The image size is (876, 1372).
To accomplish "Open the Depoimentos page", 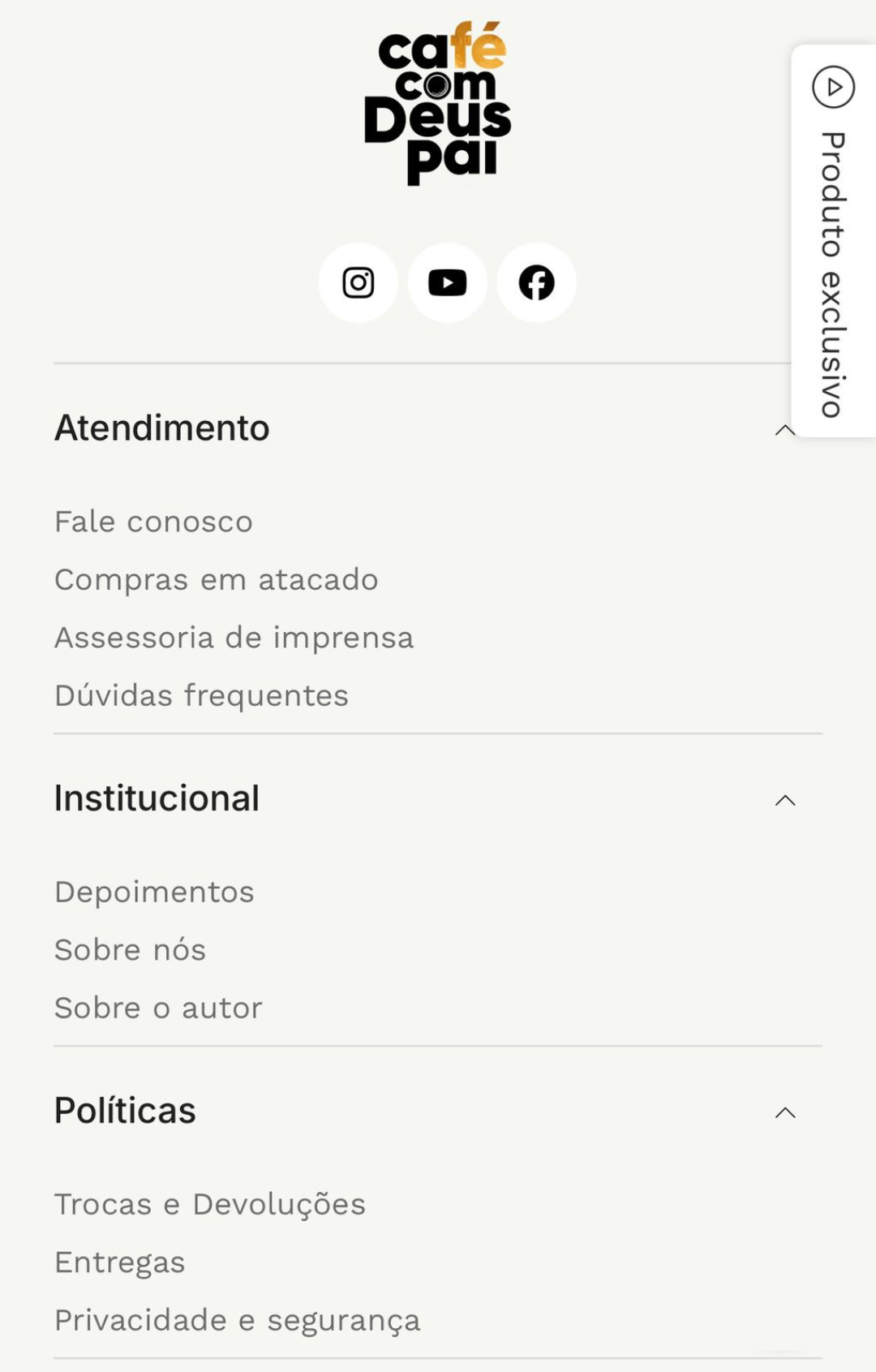I will [x=154, y=892].
